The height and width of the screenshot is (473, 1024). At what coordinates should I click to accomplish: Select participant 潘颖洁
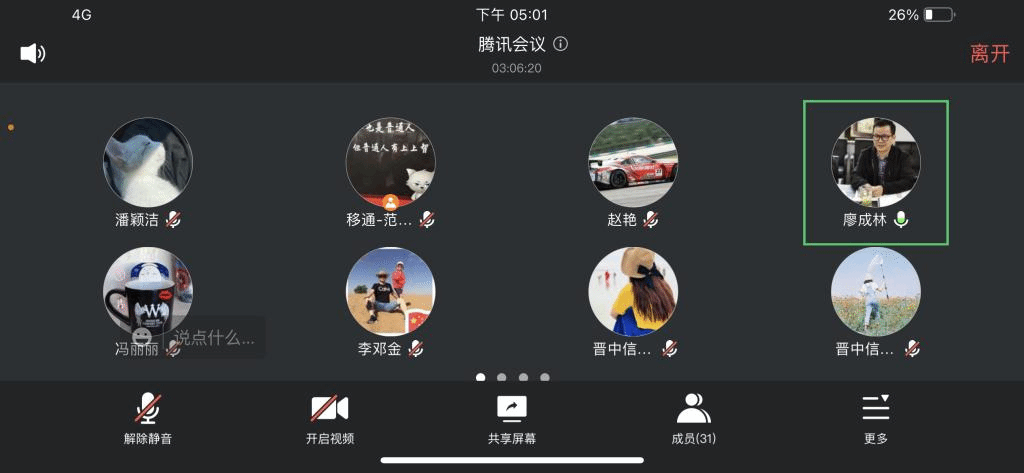click(148, 163)
